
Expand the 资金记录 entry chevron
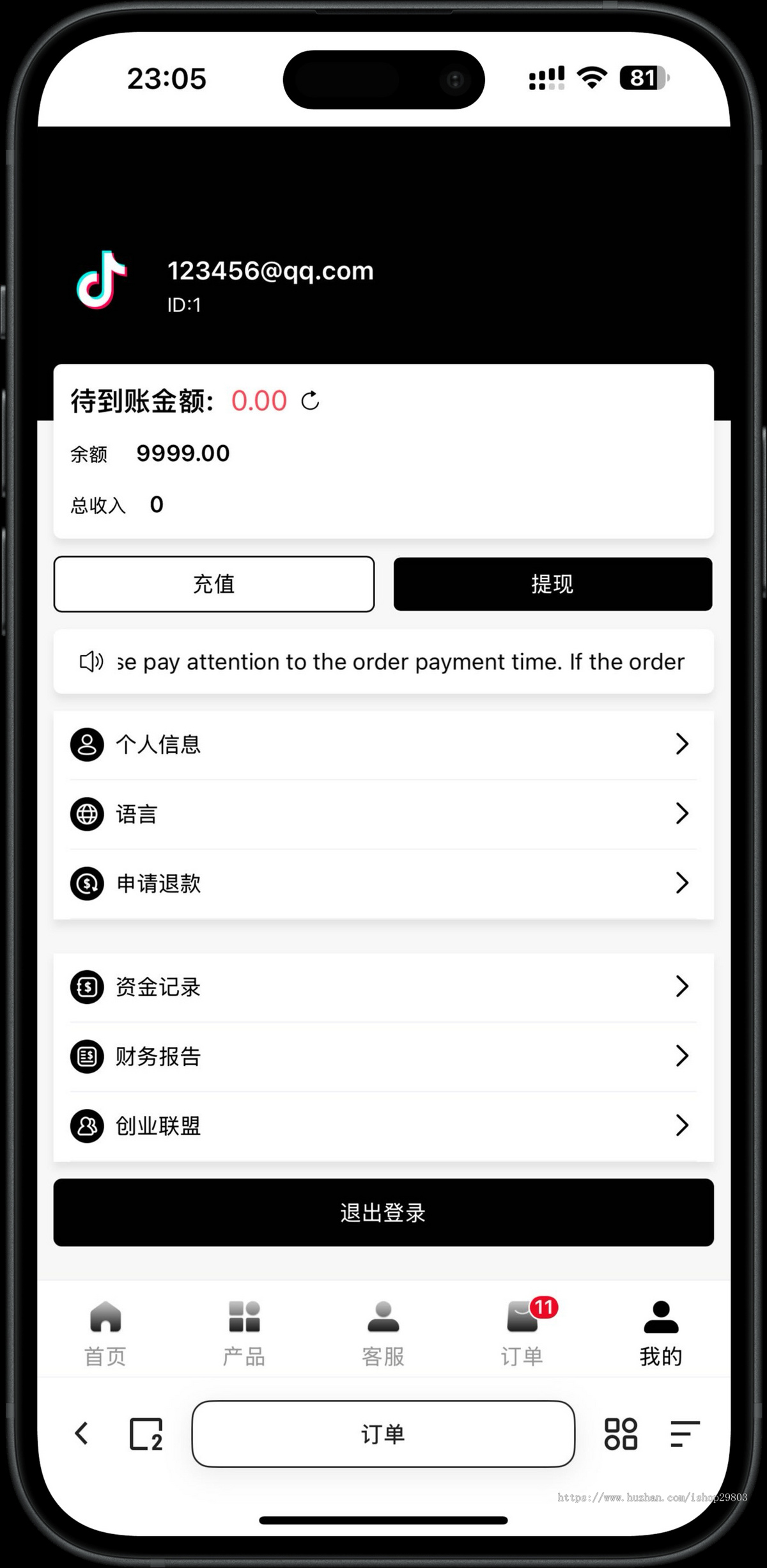click(681, 987)
